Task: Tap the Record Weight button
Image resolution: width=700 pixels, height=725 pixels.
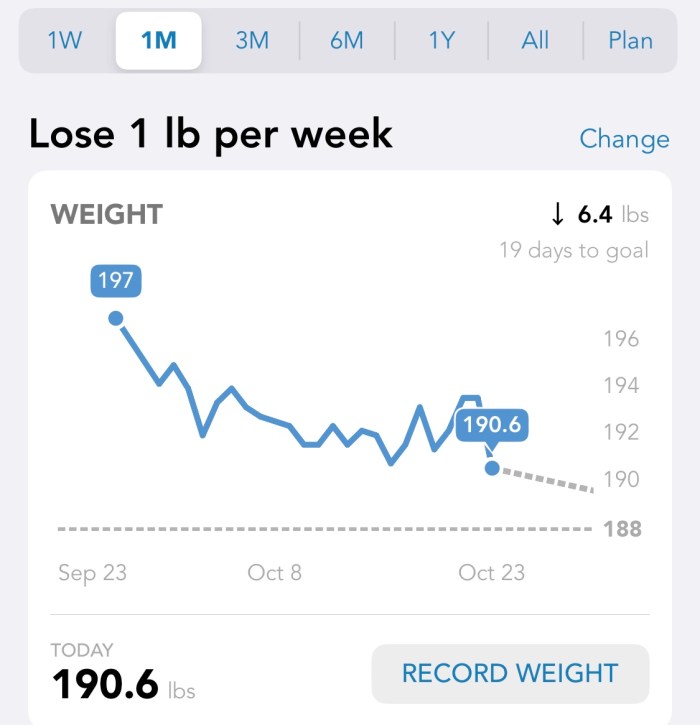Action: pyautogui.click(x=510, y=673)
